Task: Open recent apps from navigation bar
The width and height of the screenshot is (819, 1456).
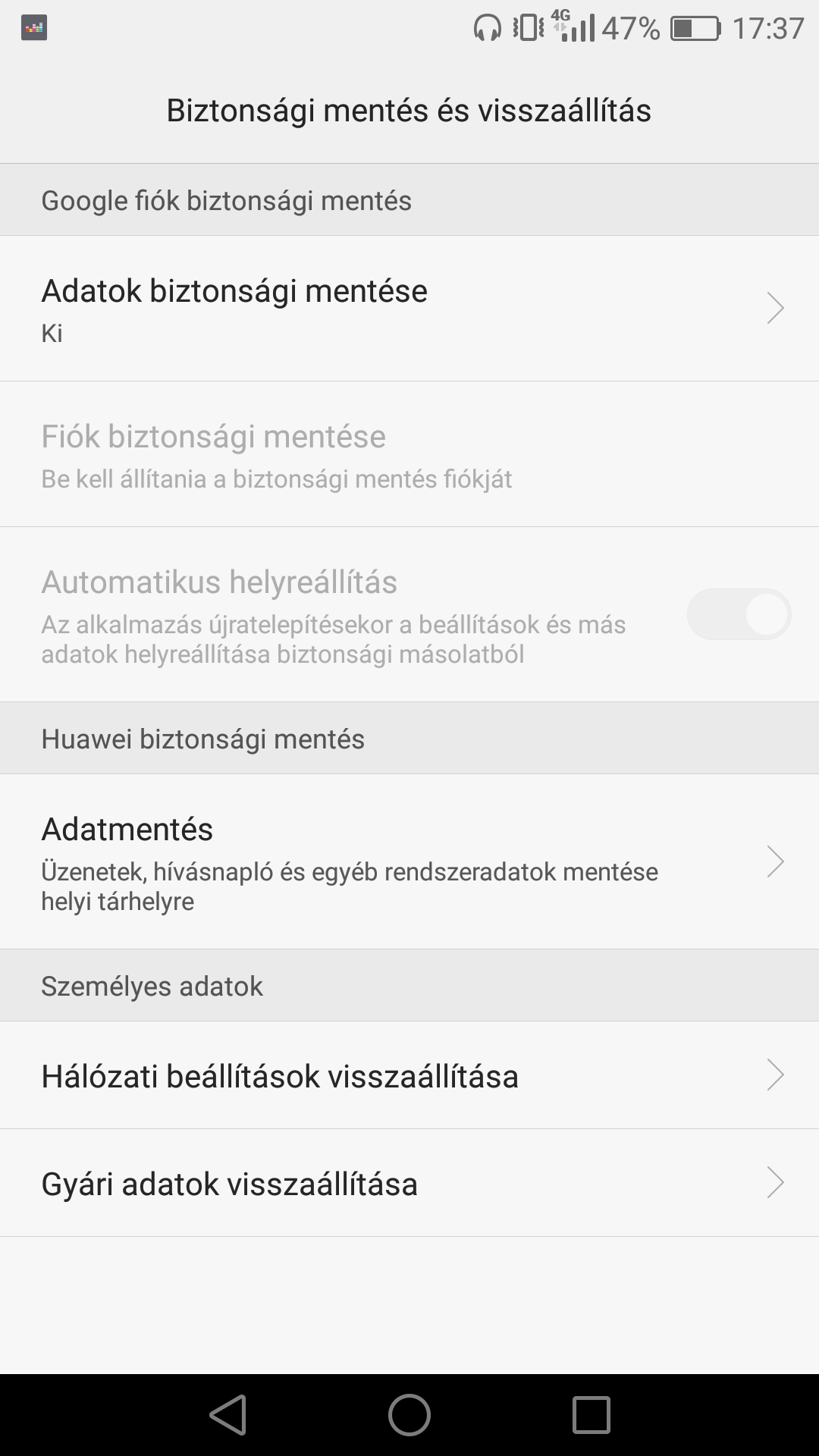Action: click(x=591, y=1415)
